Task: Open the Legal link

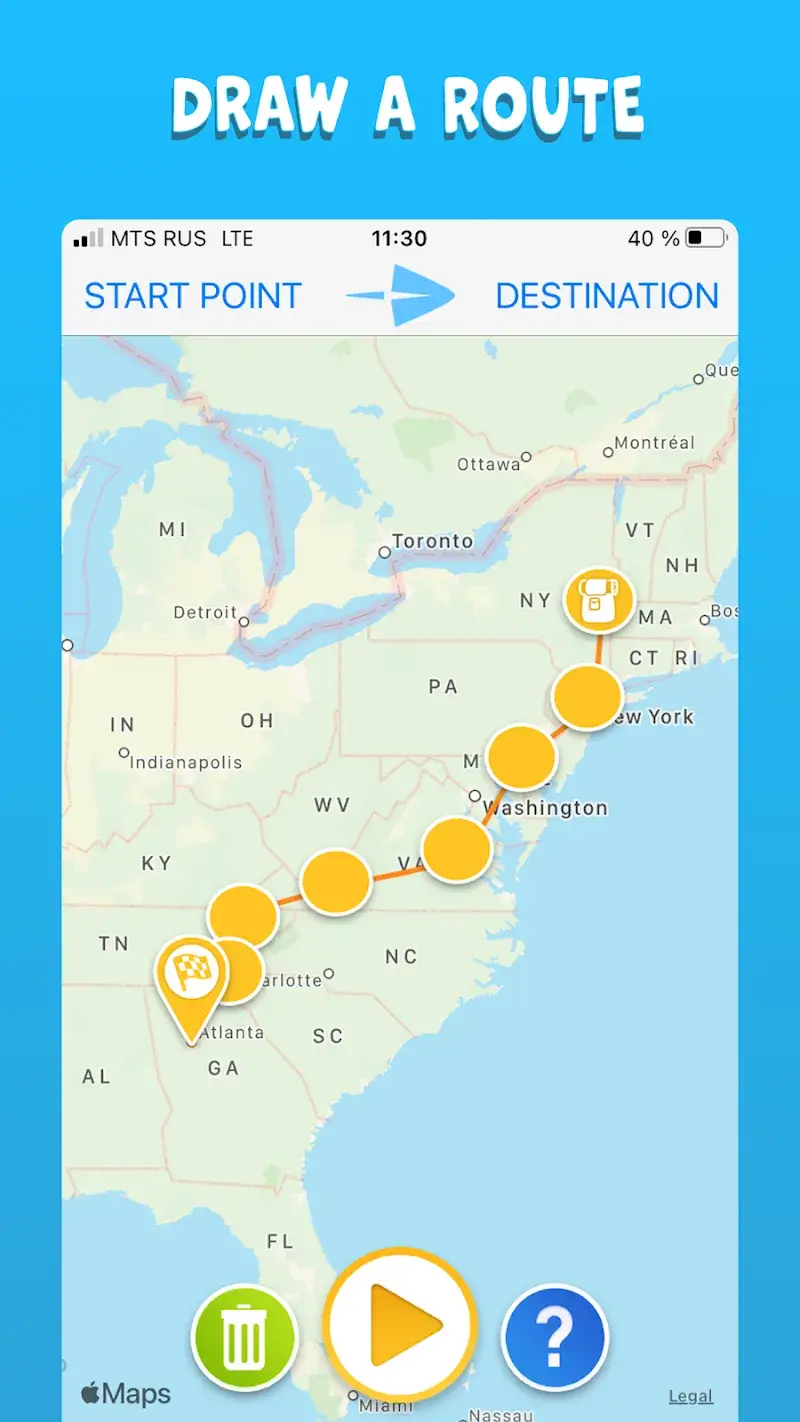Action: pyautogui.click(x=689, y=1395)
